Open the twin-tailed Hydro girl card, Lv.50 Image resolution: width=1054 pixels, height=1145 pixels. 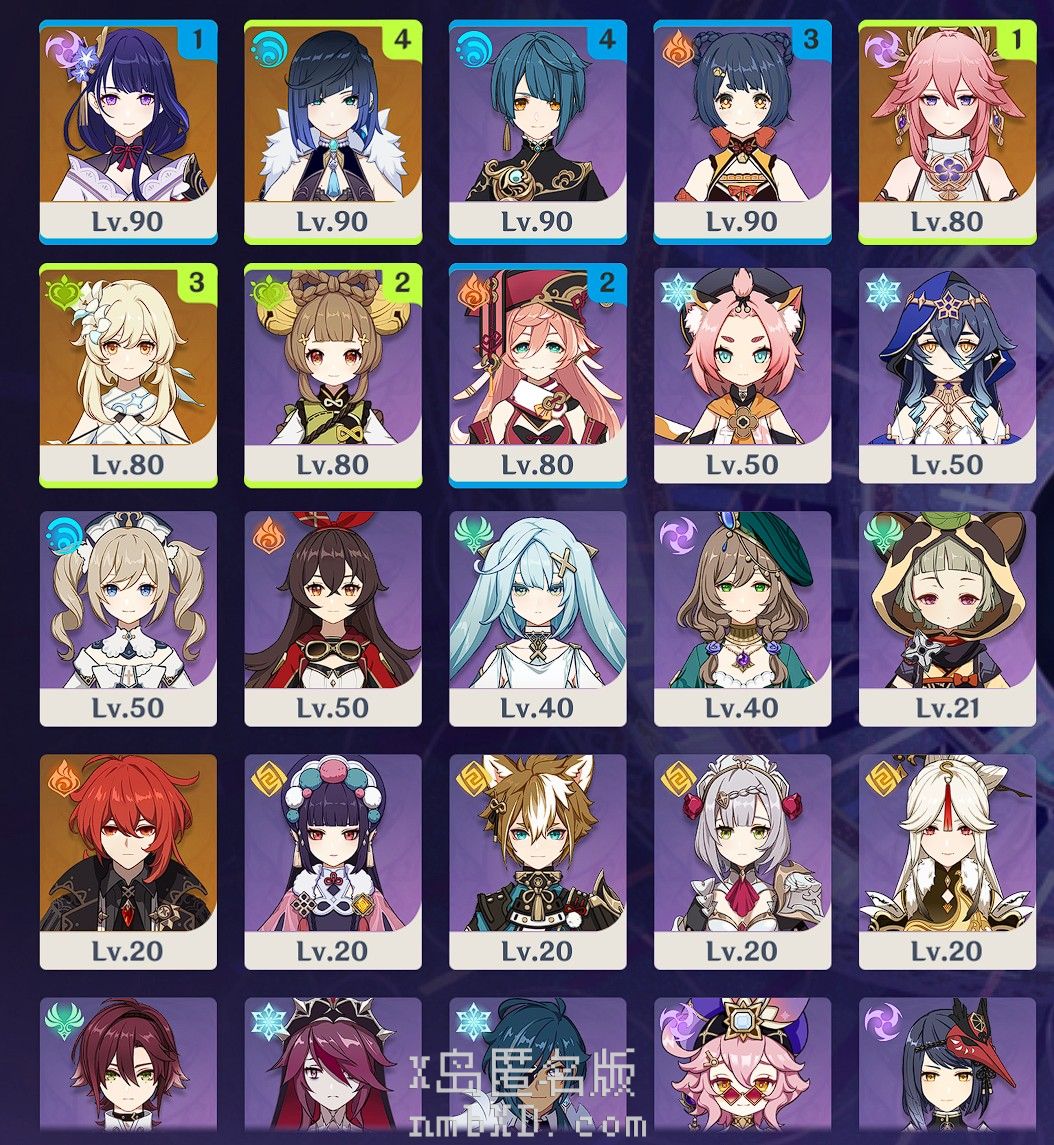pos(128,619)
